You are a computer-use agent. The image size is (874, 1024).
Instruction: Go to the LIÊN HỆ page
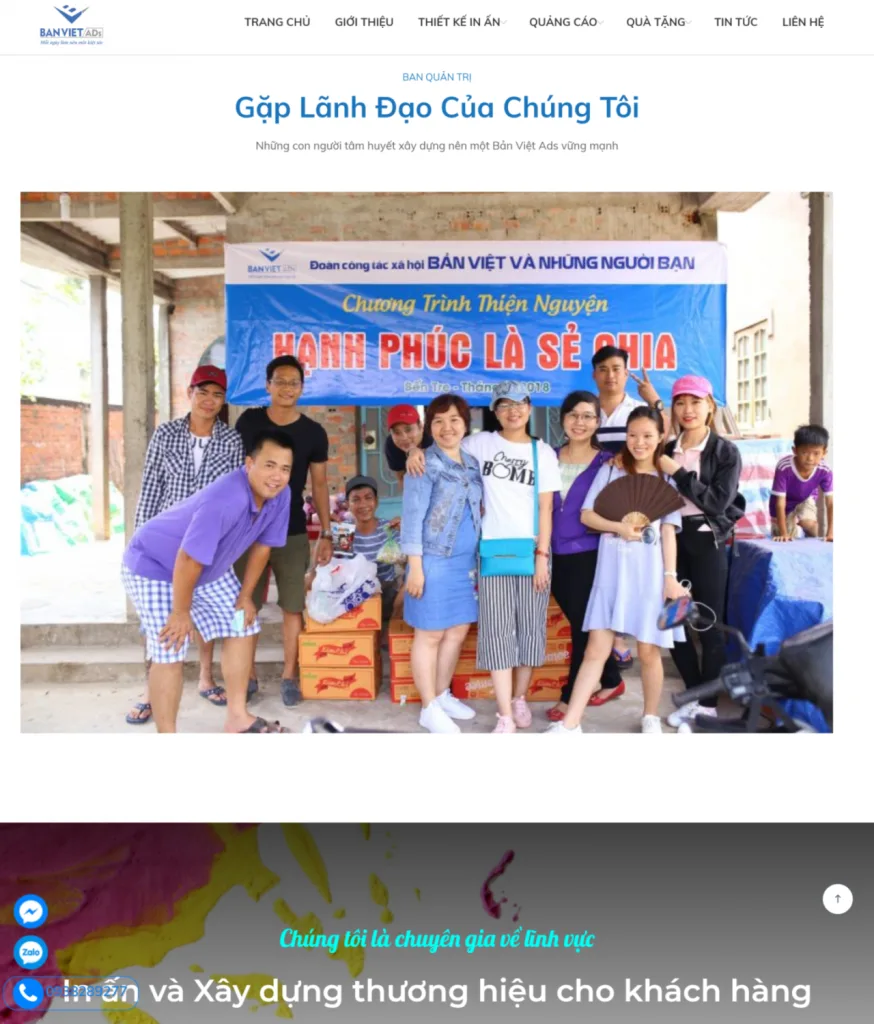pyautogui.click(x=803, y=22)
